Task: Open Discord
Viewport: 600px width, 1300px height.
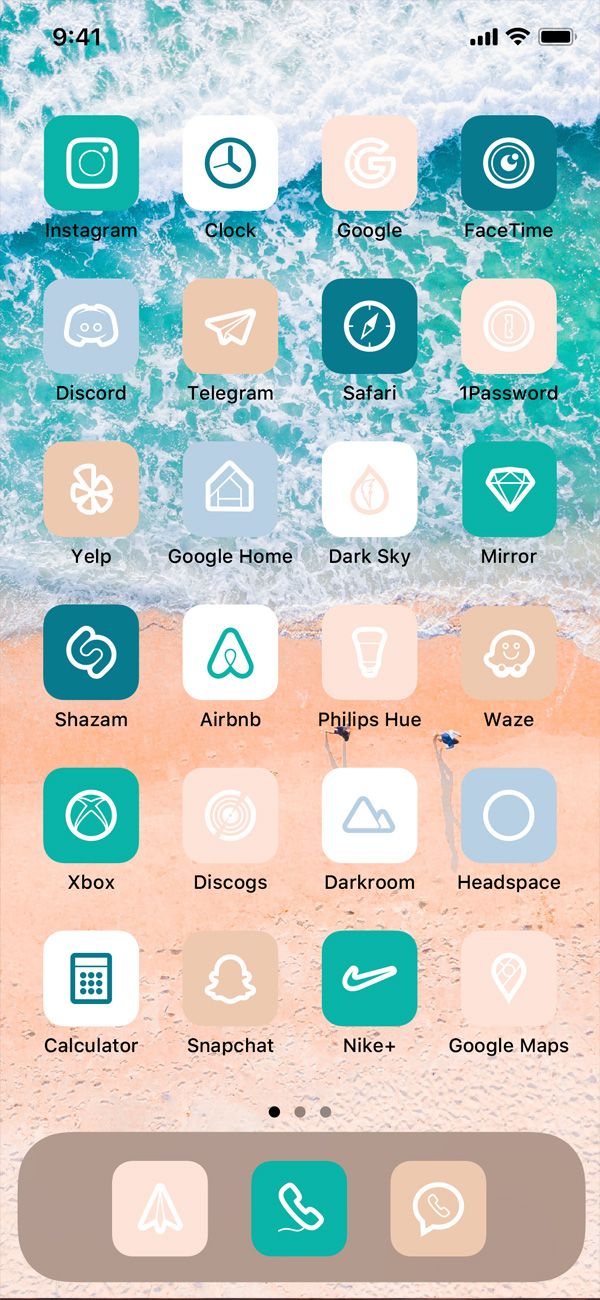Action: [x=91, y=326]
